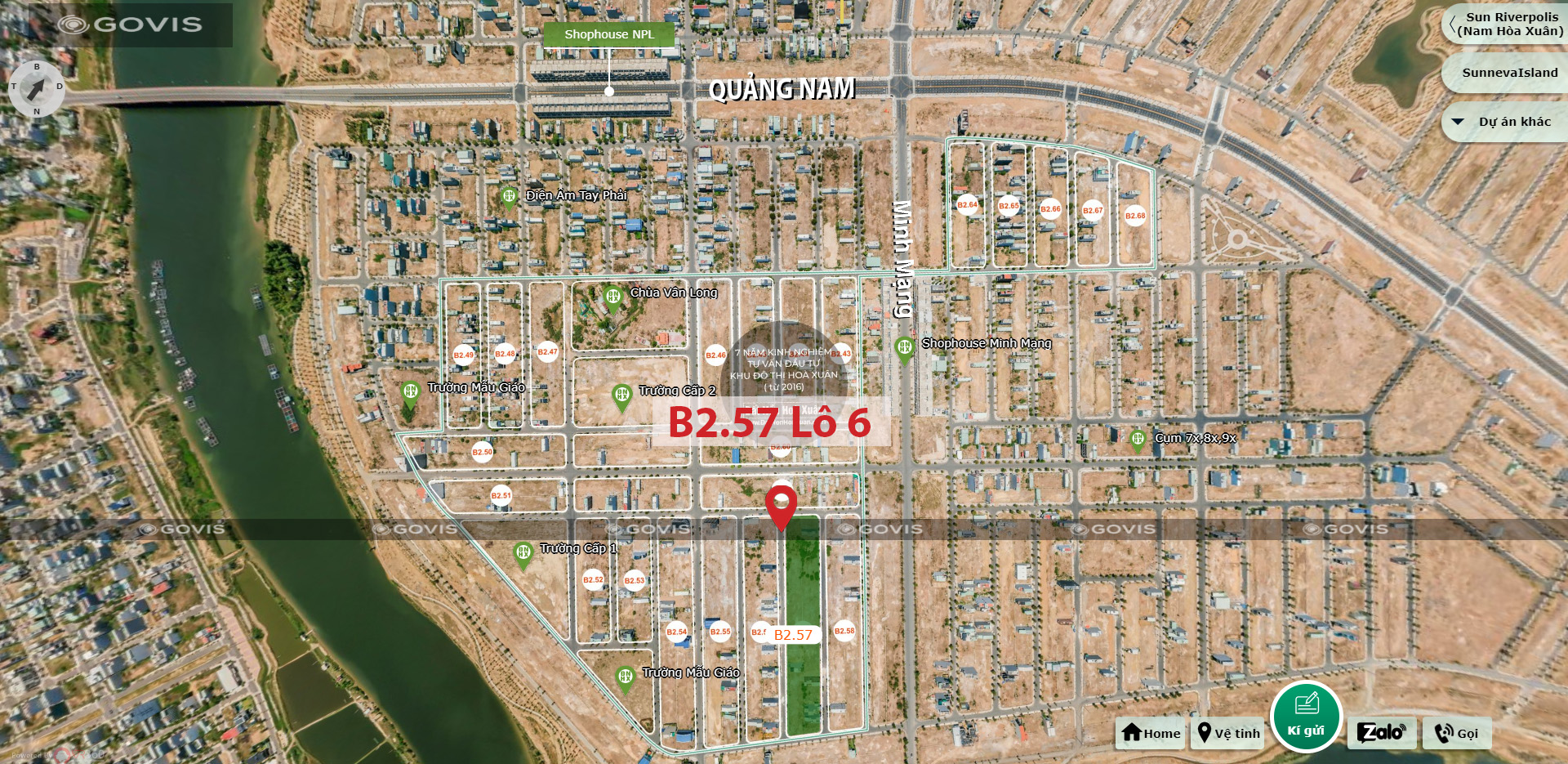Tap the Gọi call button
The height and width of the screenshot is (764, 1568).
1457,733
